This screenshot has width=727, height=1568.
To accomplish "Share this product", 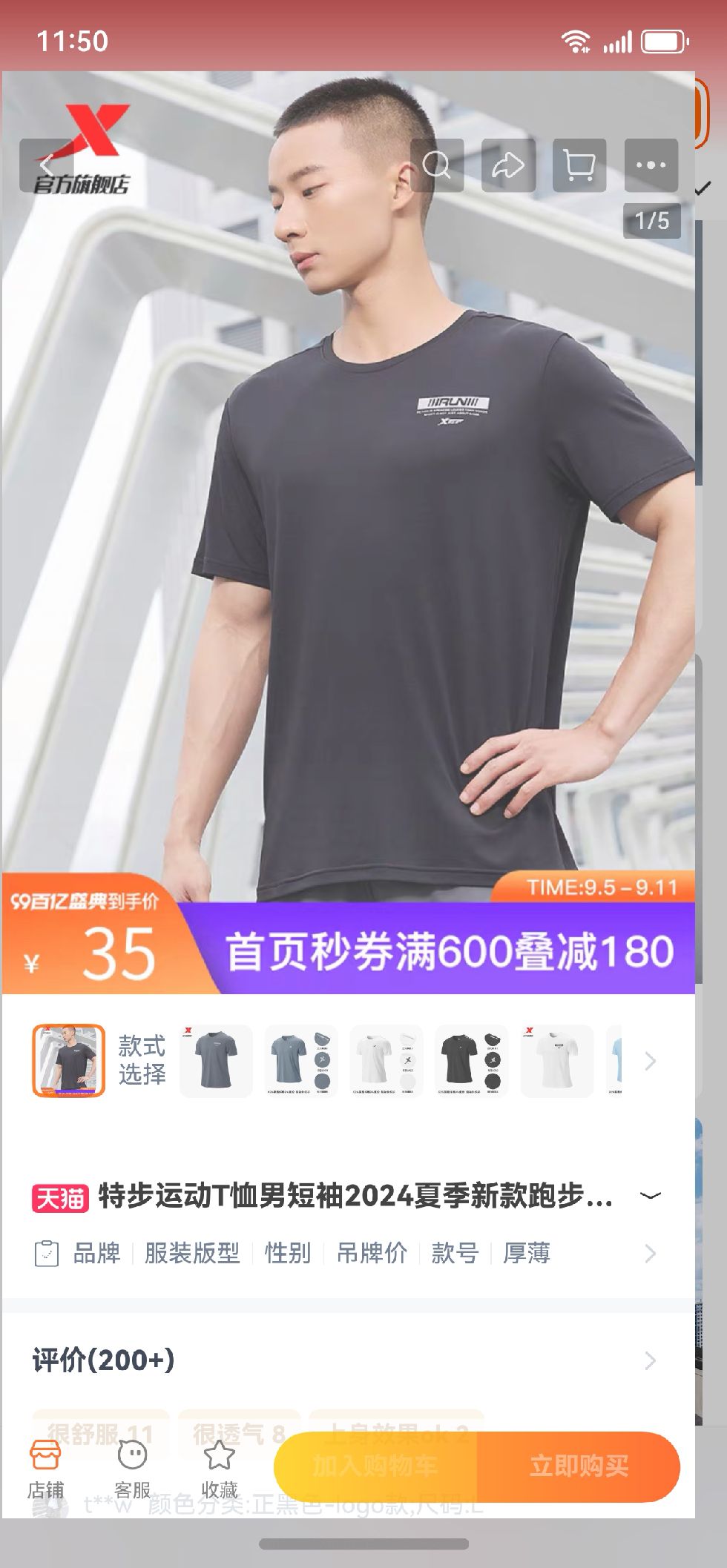I will tap(508, 165).
